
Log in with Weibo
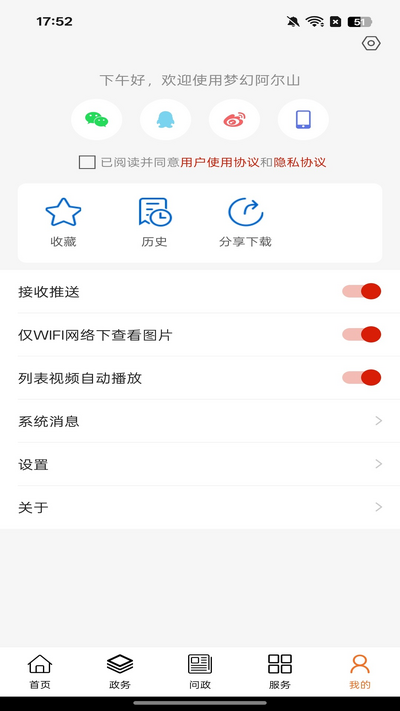[x=234, y=120]
